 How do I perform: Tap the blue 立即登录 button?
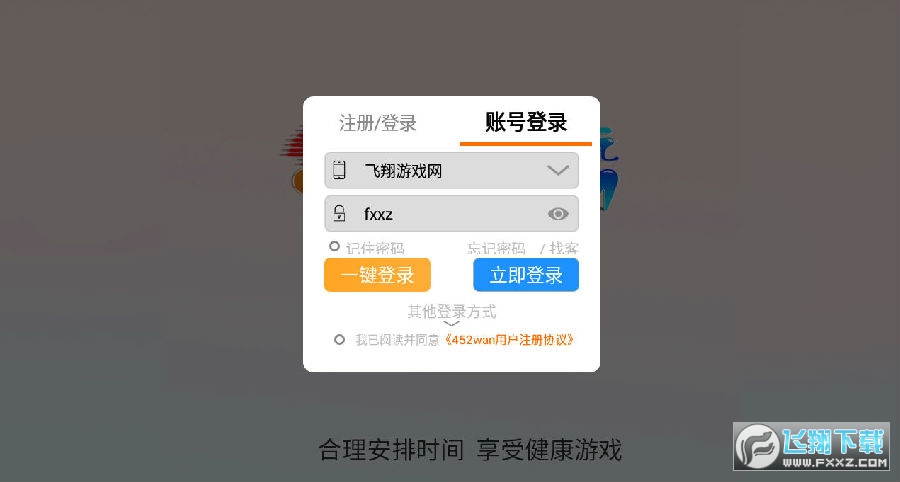click(526, 275)
